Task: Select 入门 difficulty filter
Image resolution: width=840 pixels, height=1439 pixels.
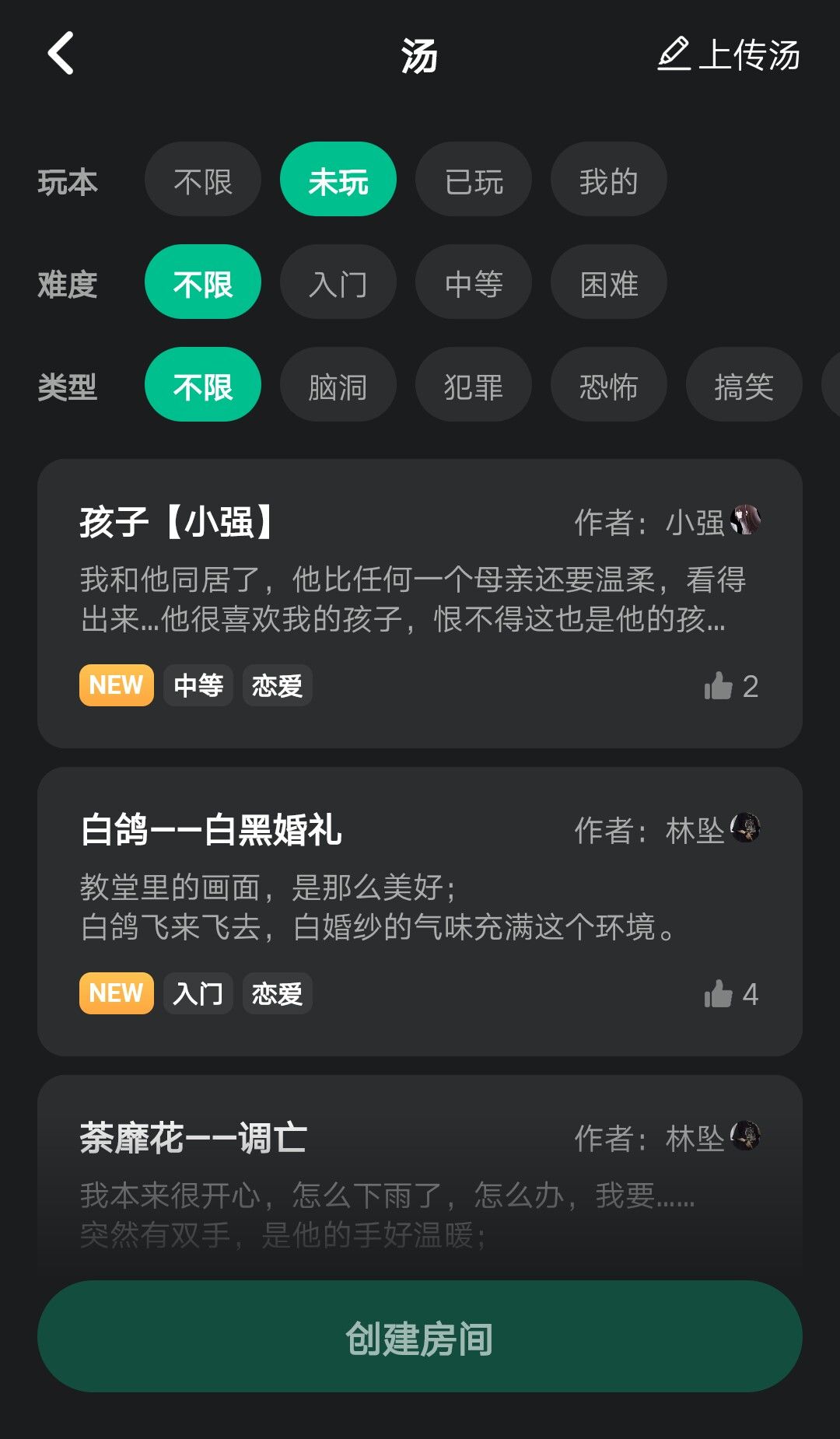Action: click(338, 282)
